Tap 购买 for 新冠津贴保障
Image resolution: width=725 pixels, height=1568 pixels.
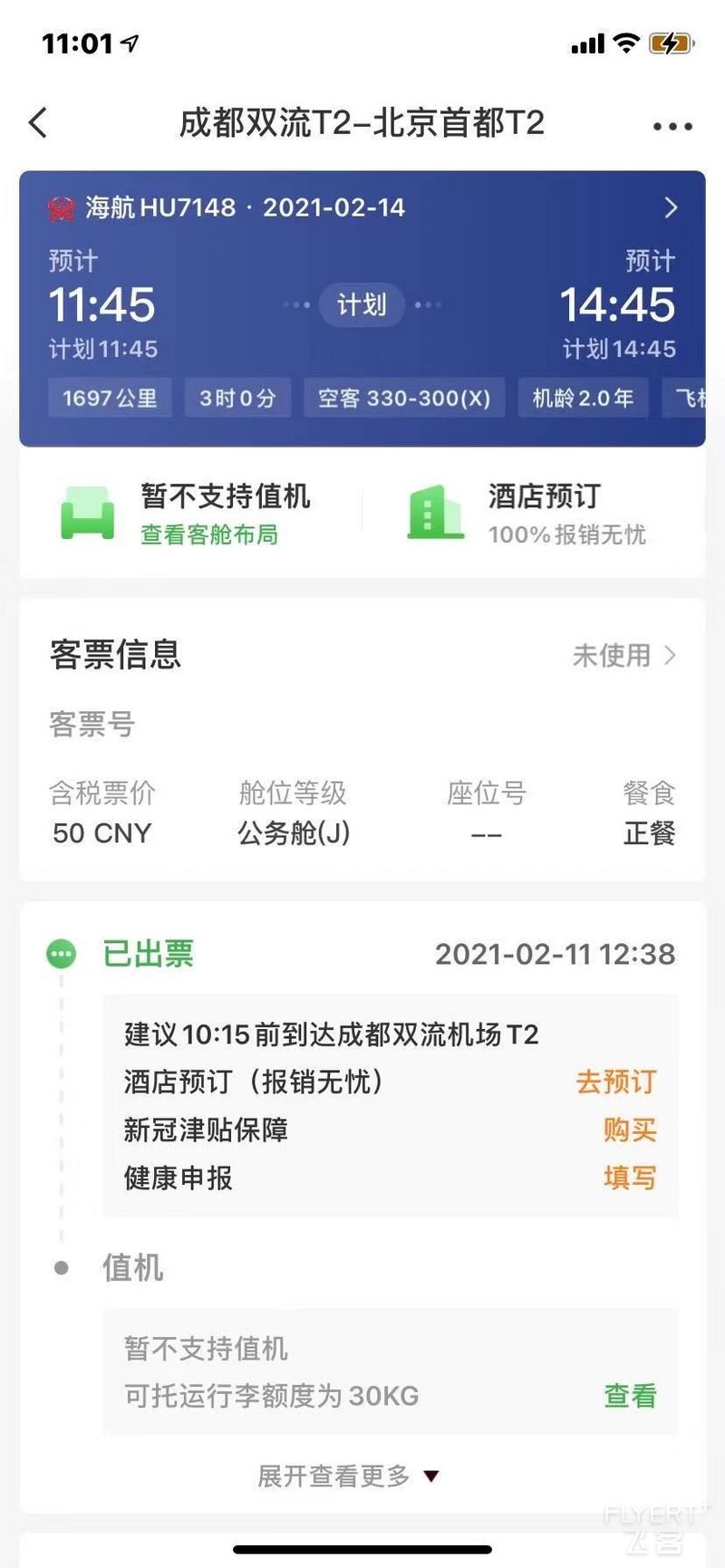629,1130
